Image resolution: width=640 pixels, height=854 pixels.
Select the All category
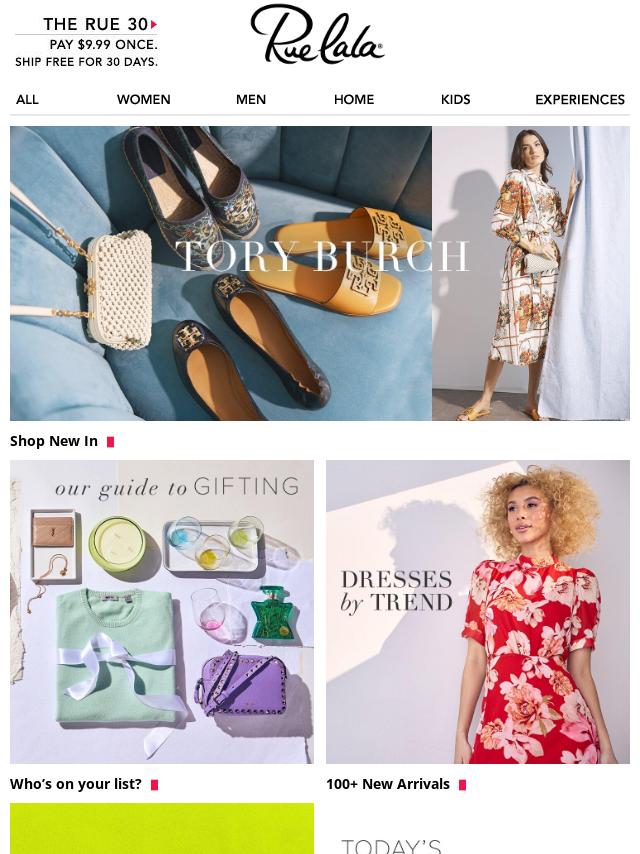(27, 100)
